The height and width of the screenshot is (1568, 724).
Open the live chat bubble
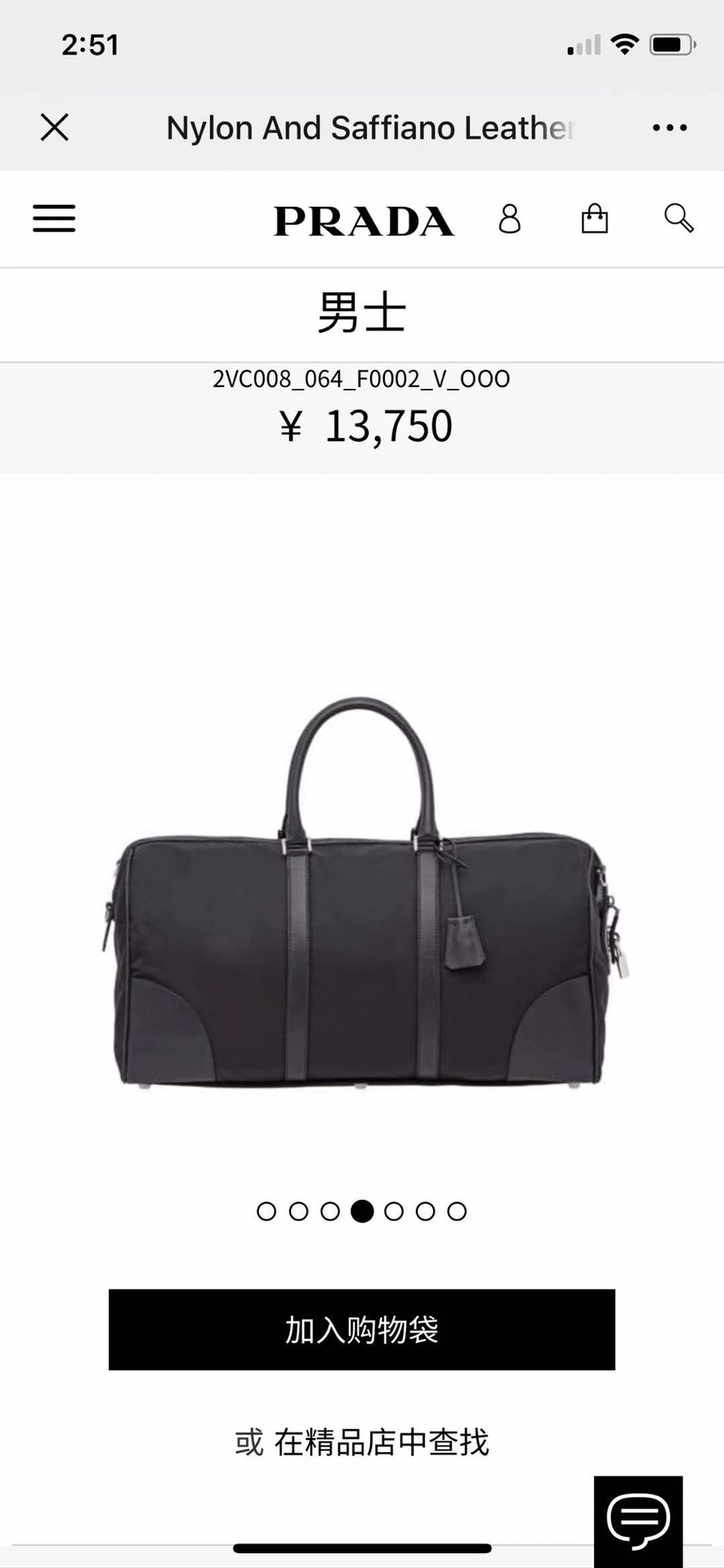(638, 1521)
